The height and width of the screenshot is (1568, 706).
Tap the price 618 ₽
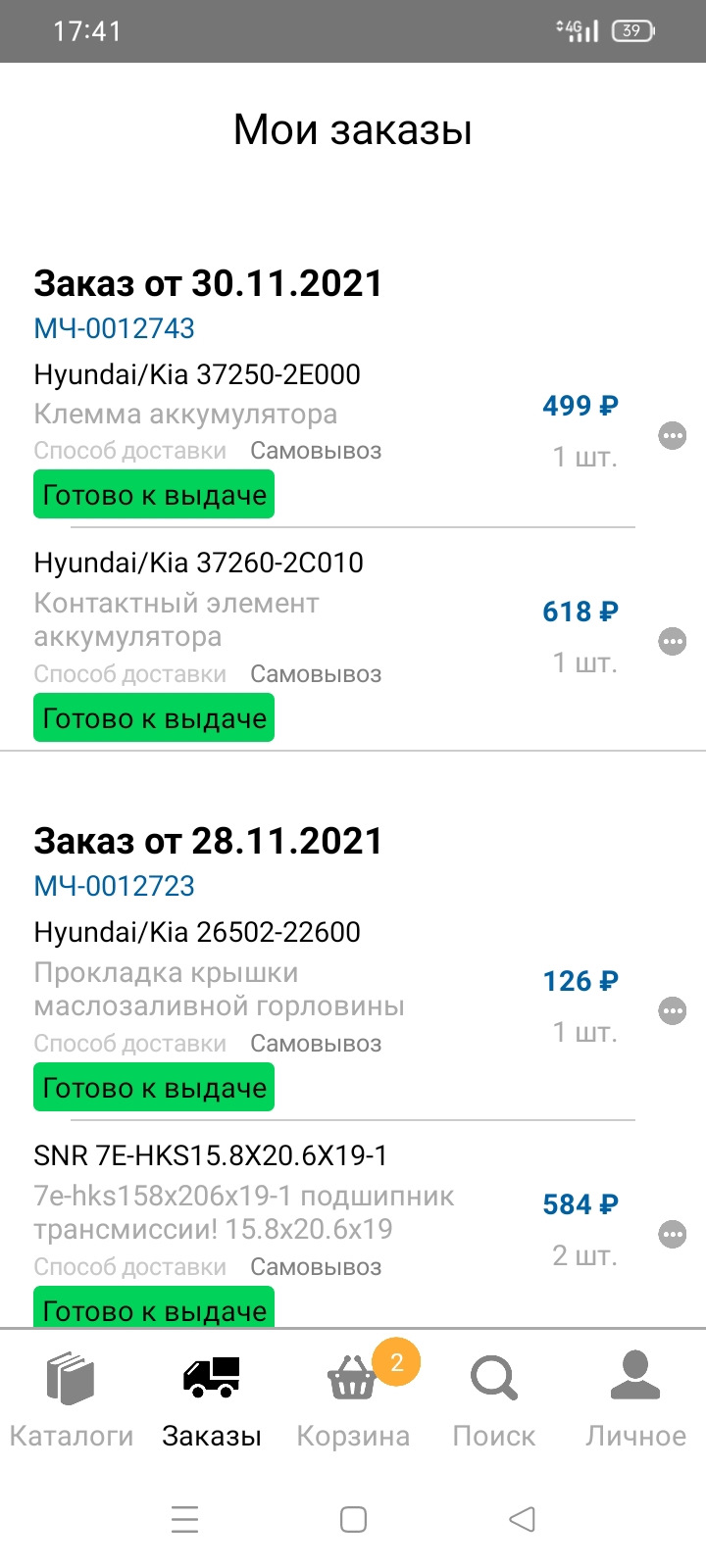[579, 612]
